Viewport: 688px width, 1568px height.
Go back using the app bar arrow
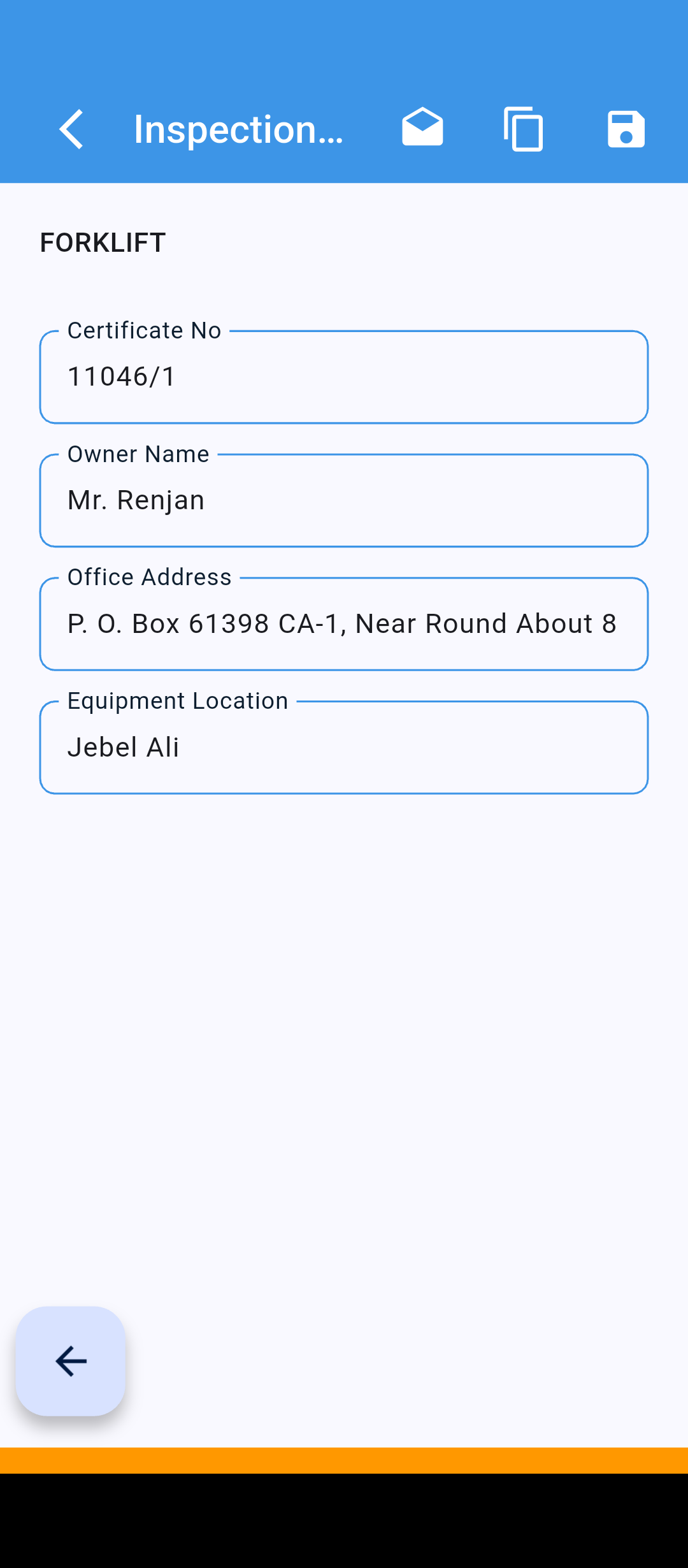point(71,129)
